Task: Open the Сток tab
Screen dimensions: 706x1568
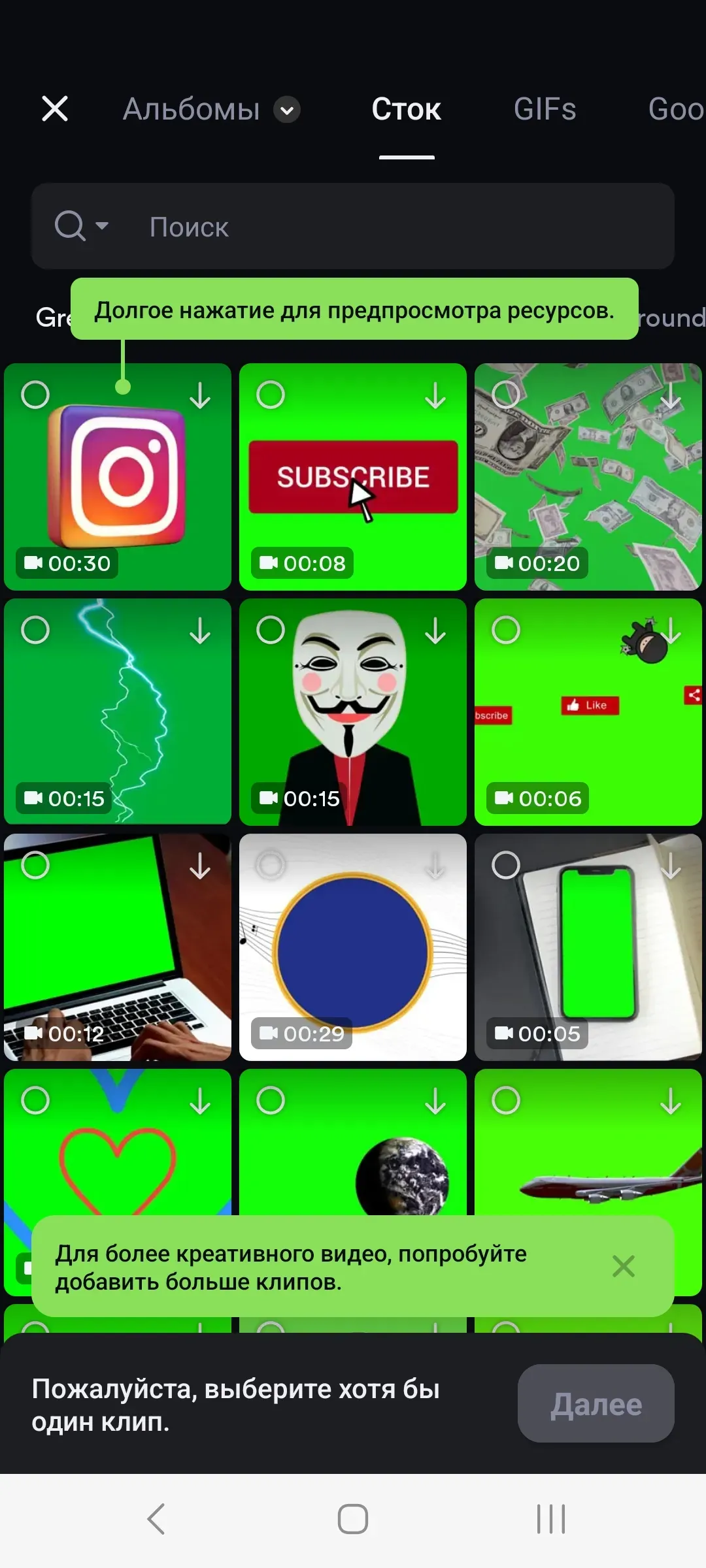Action: [x=406, y=108]
